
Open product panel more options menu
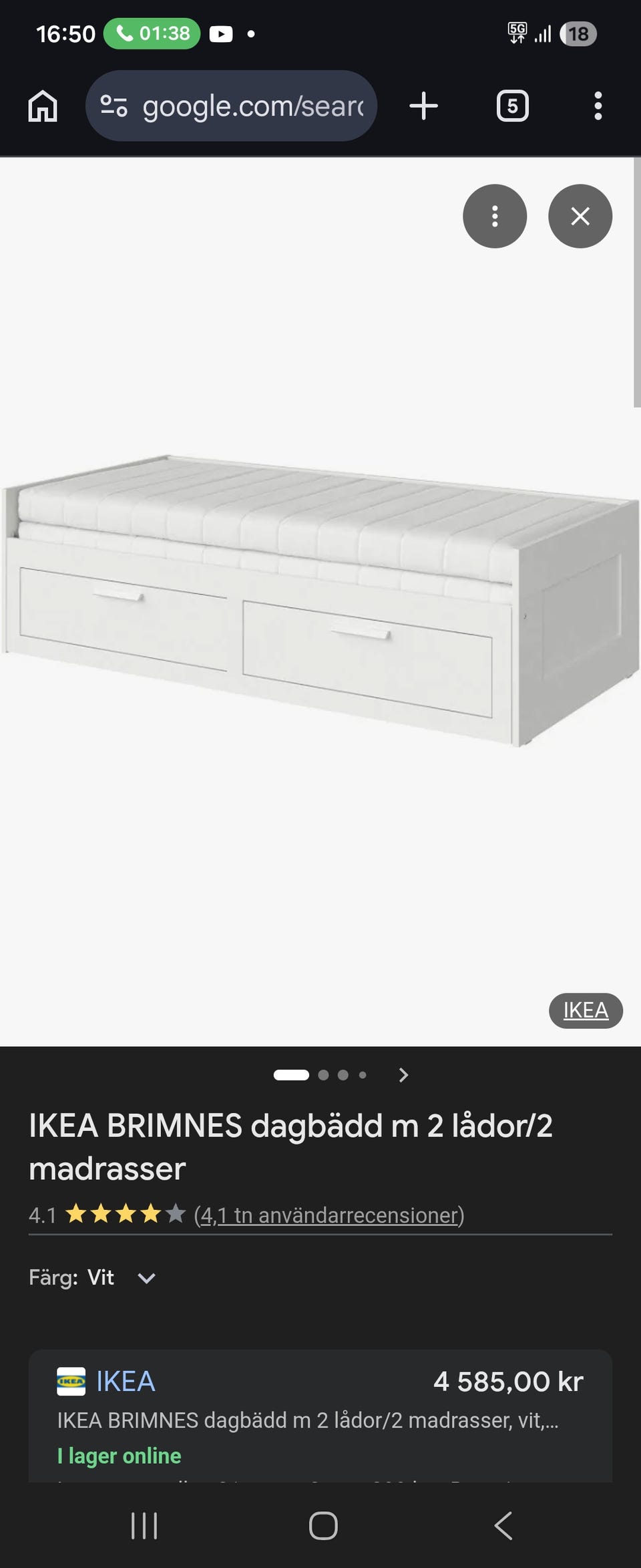click(494, 216)
